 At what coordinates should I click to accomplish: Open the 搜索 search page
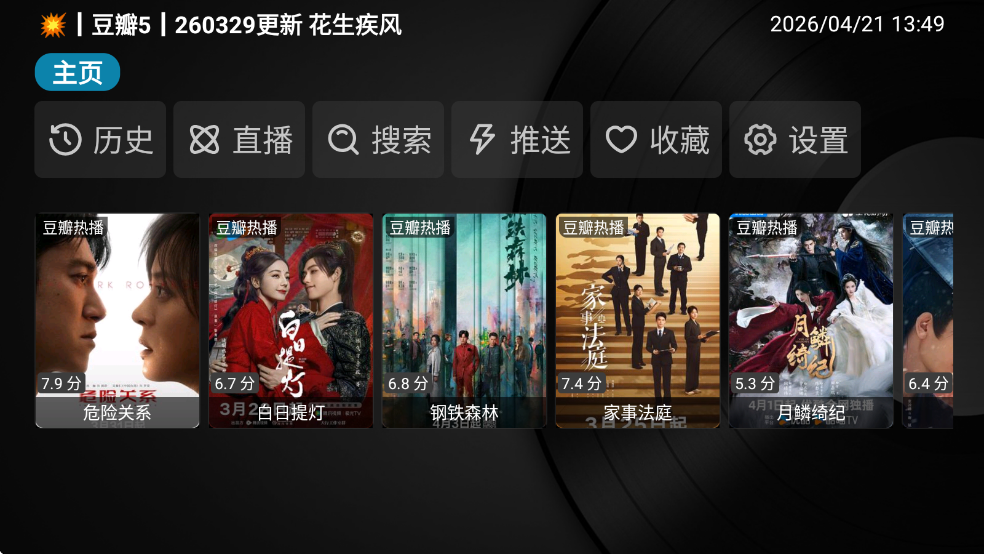[x=378, y=140]
